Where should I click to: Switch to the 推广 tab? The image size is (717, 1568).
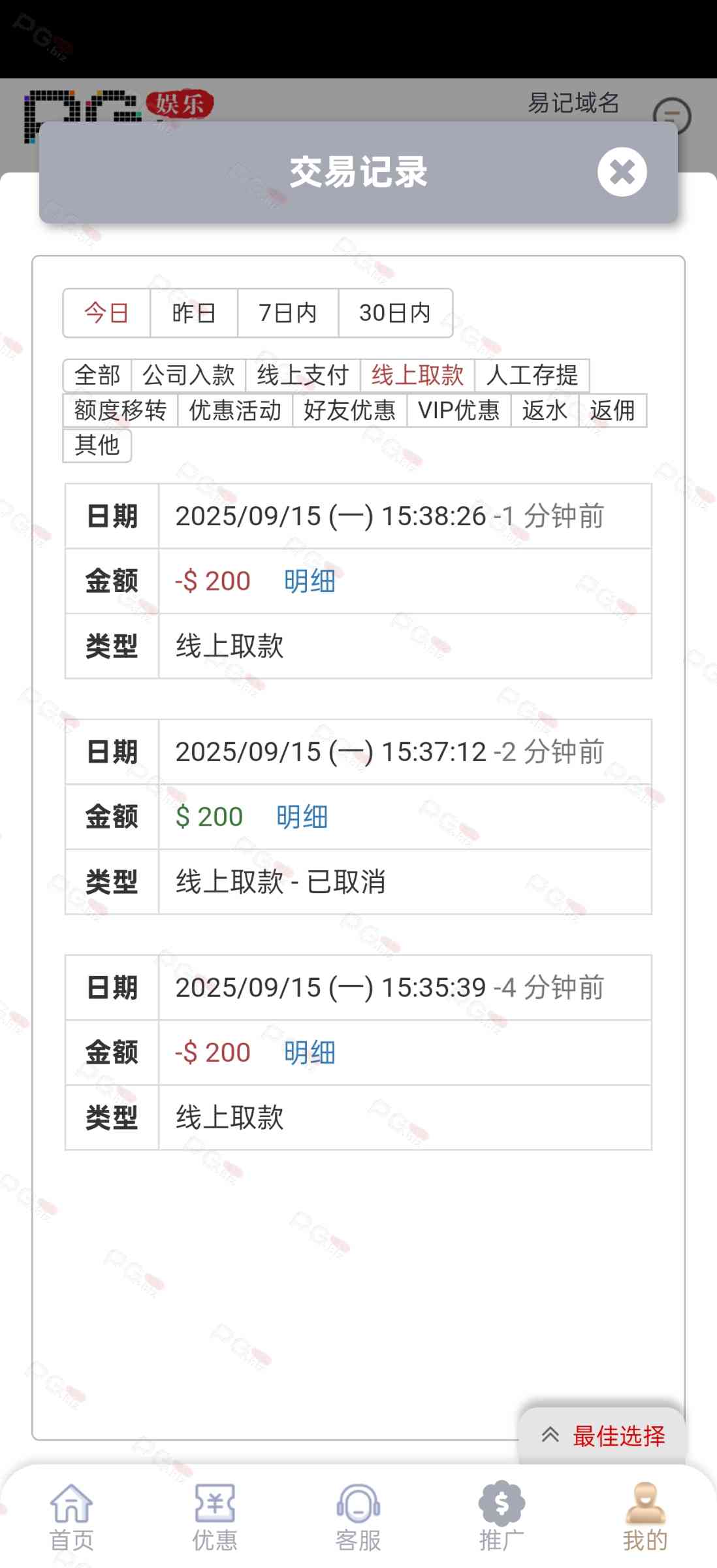[x=501, y=1516]
